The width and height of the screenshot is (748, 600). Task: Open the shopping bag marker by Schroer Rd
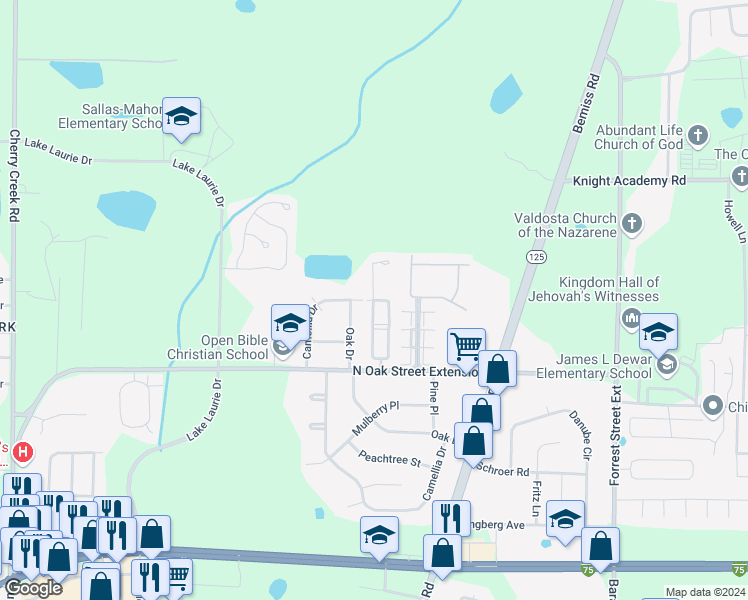[473, 441]
